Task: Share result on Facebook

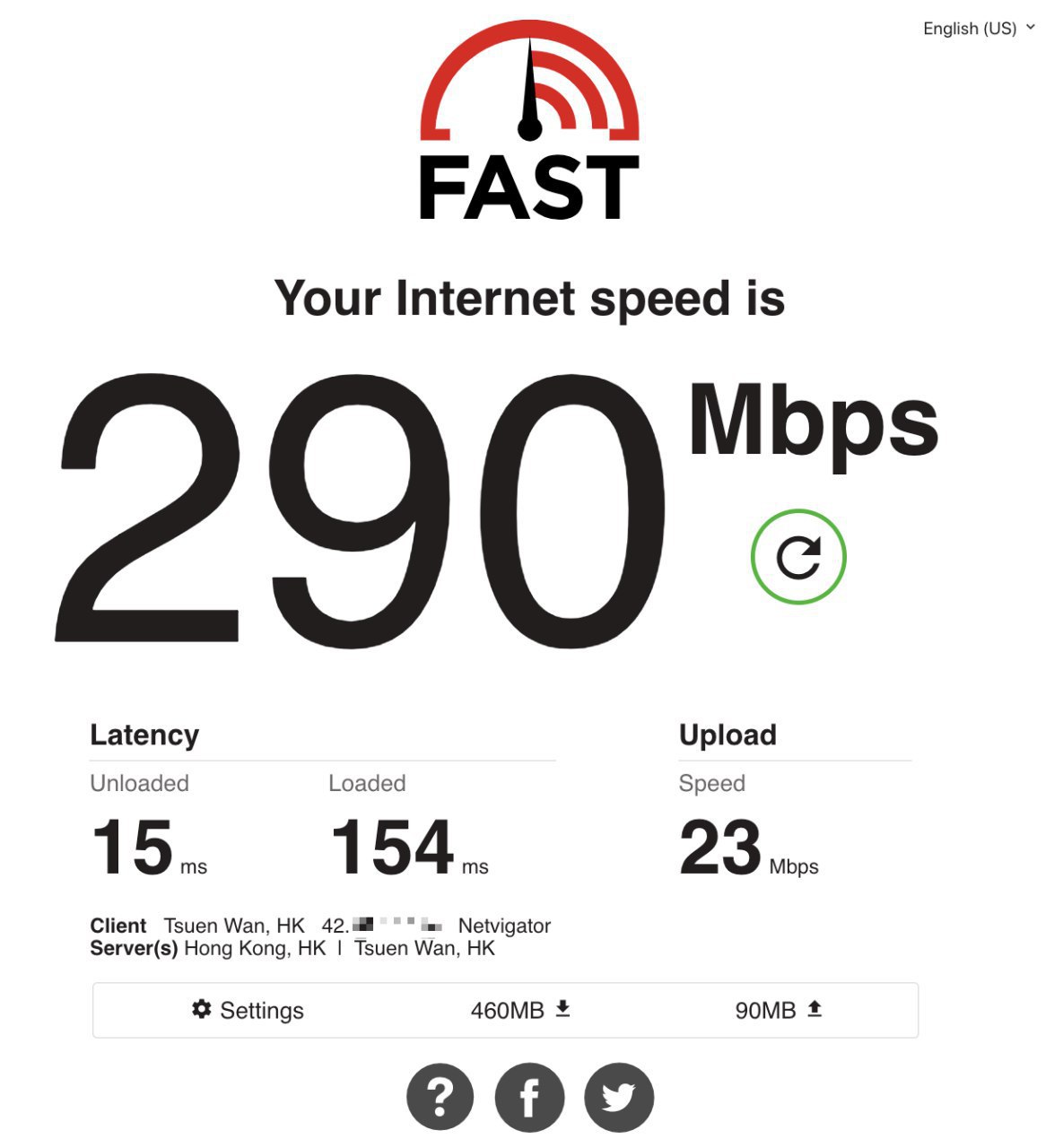Action: tap(529, 1097)
